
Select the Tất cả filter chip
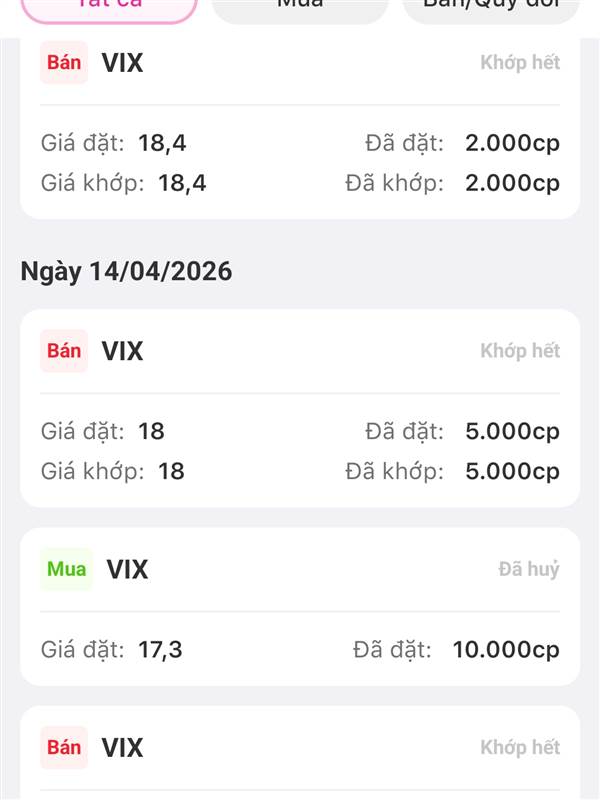point(109,8)
